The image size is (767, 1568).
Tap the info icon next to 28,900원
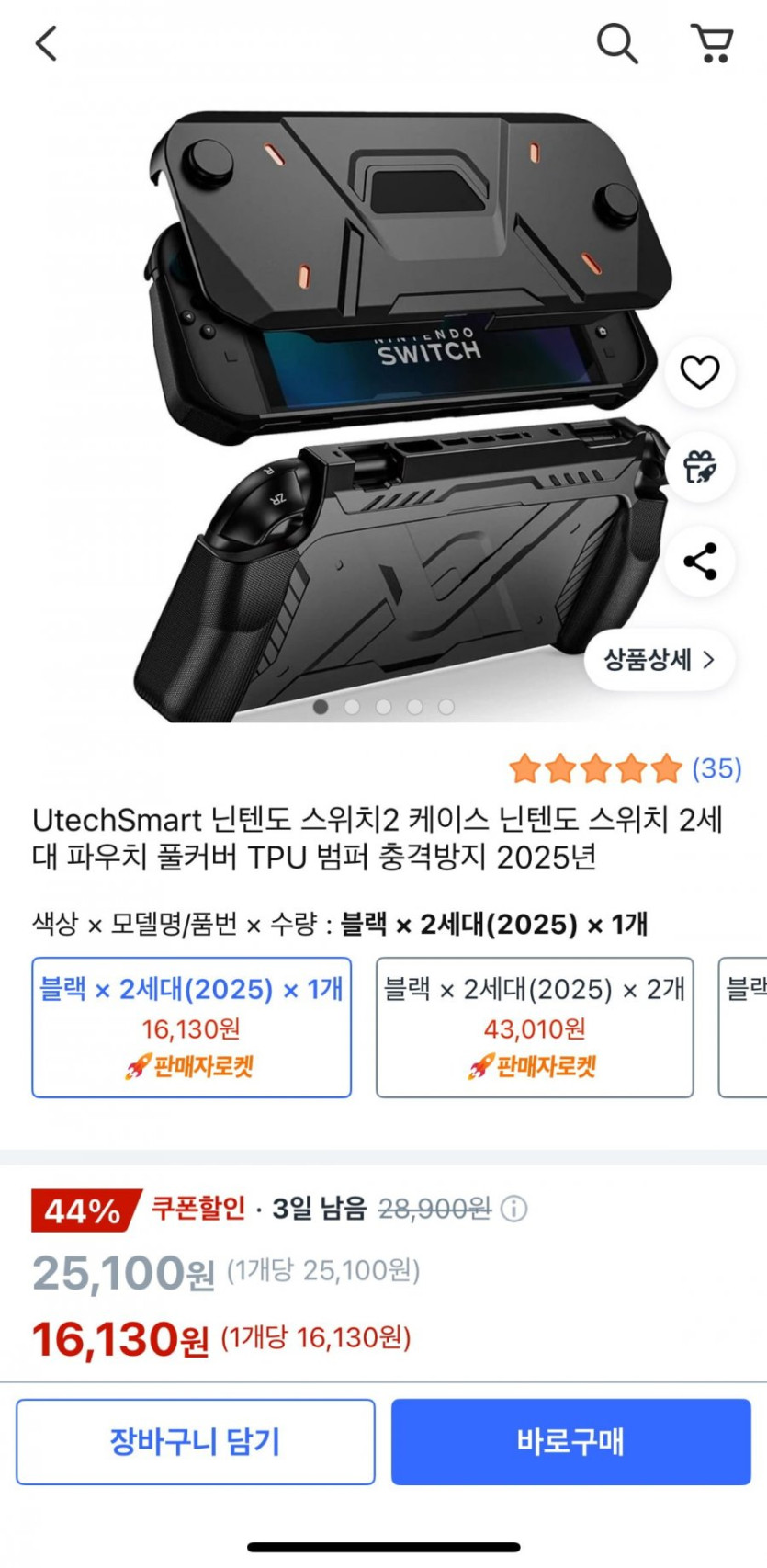pos(514,1209)
